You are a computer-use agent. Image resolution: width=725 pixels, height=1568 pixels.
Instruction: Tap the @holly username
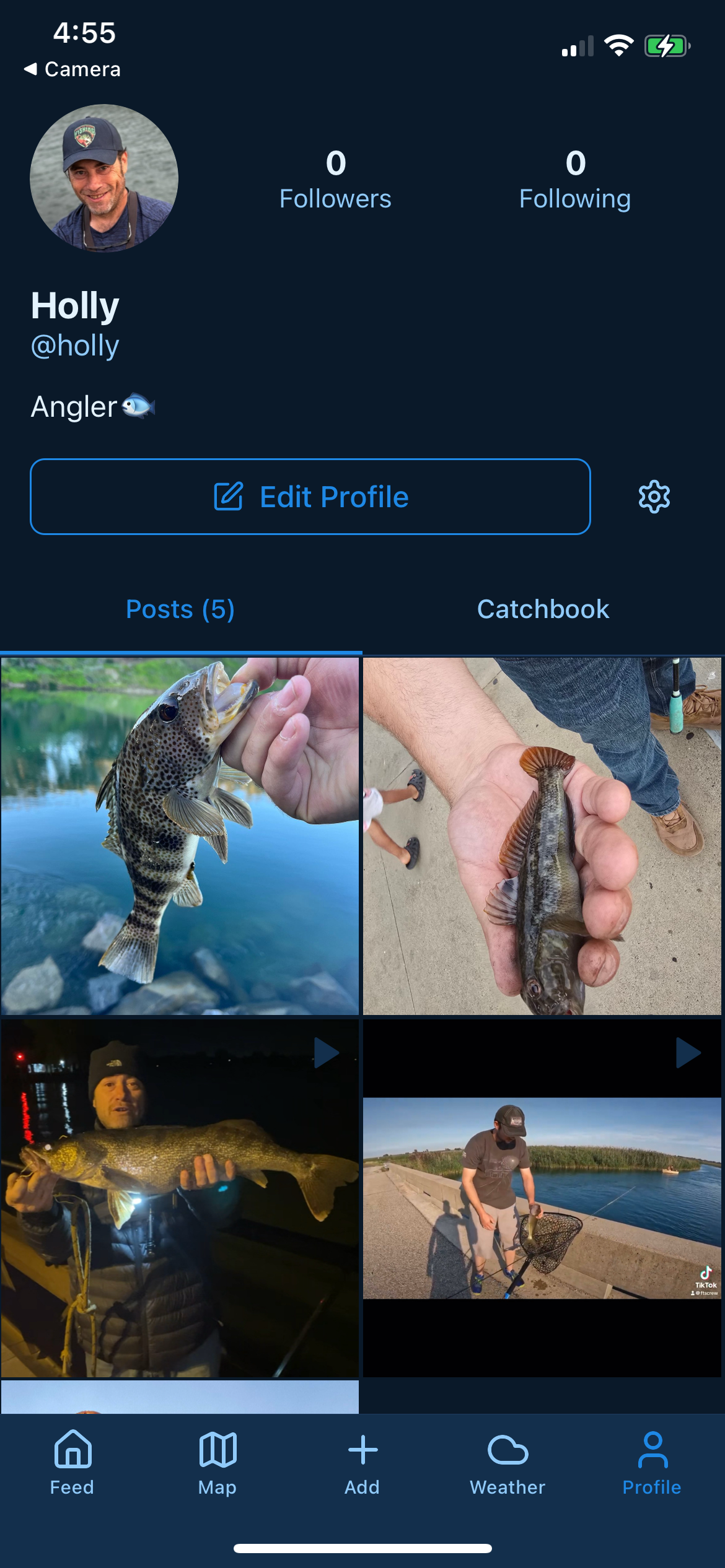[74, 346]
